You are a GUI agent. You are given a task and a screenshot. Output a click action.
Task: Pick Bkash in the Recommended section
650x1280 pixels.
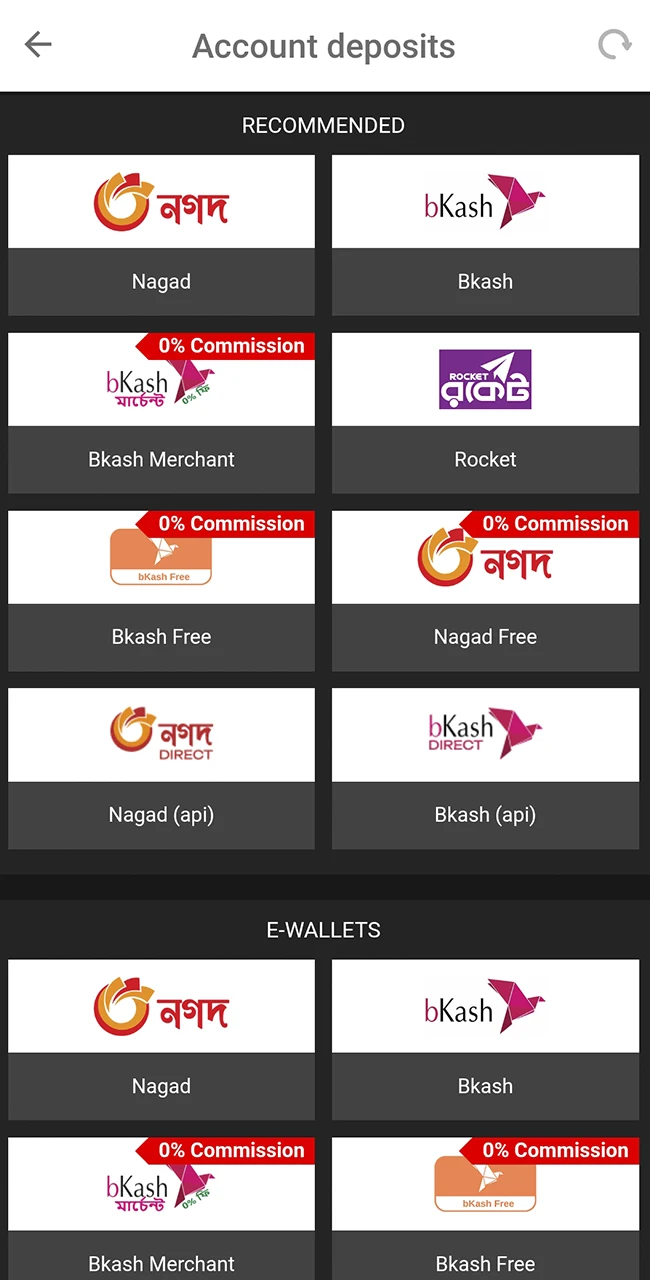click(x=485, y=235)
